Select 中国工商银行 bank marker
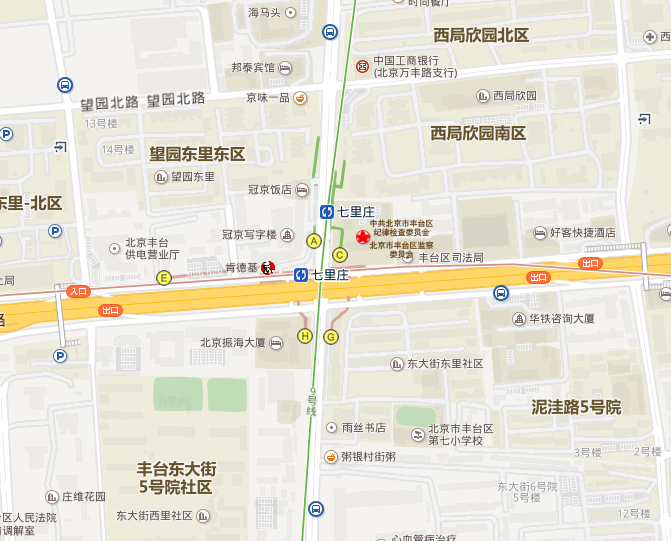Screen dimensions: 671x541 pos(362,66)
